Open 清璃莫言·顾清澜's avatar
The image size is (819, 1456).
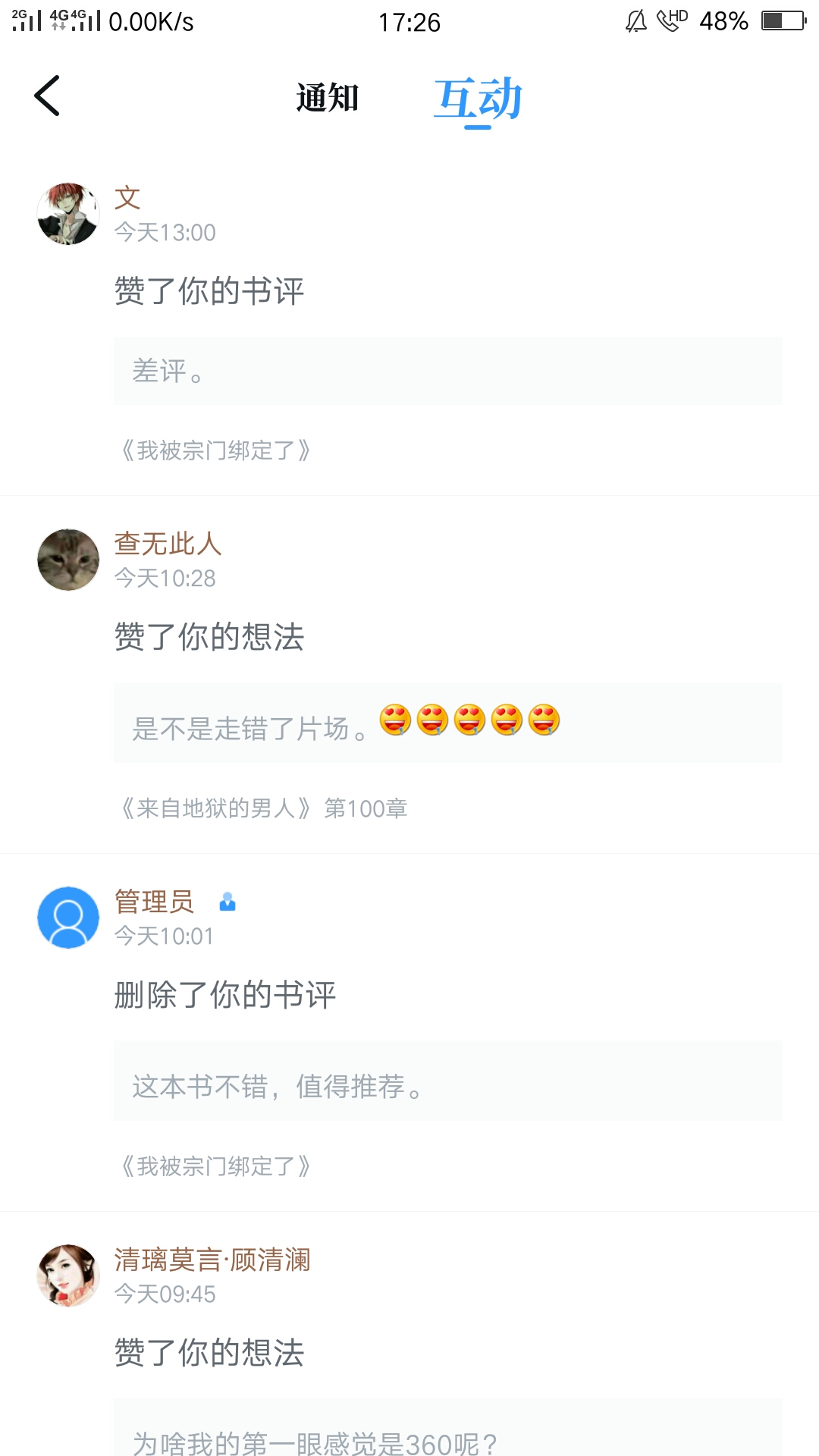(x=68, y=1276)
